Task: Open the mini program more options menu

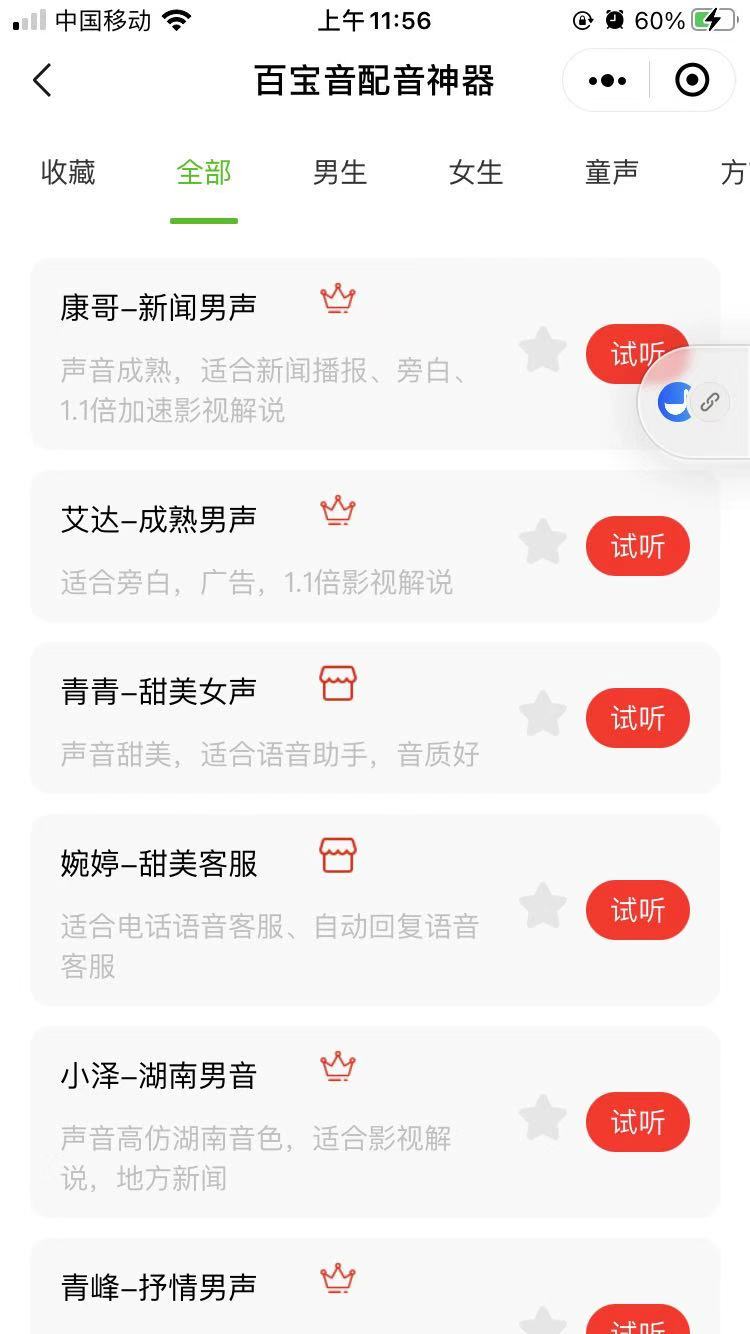Action: click(607, 80)
